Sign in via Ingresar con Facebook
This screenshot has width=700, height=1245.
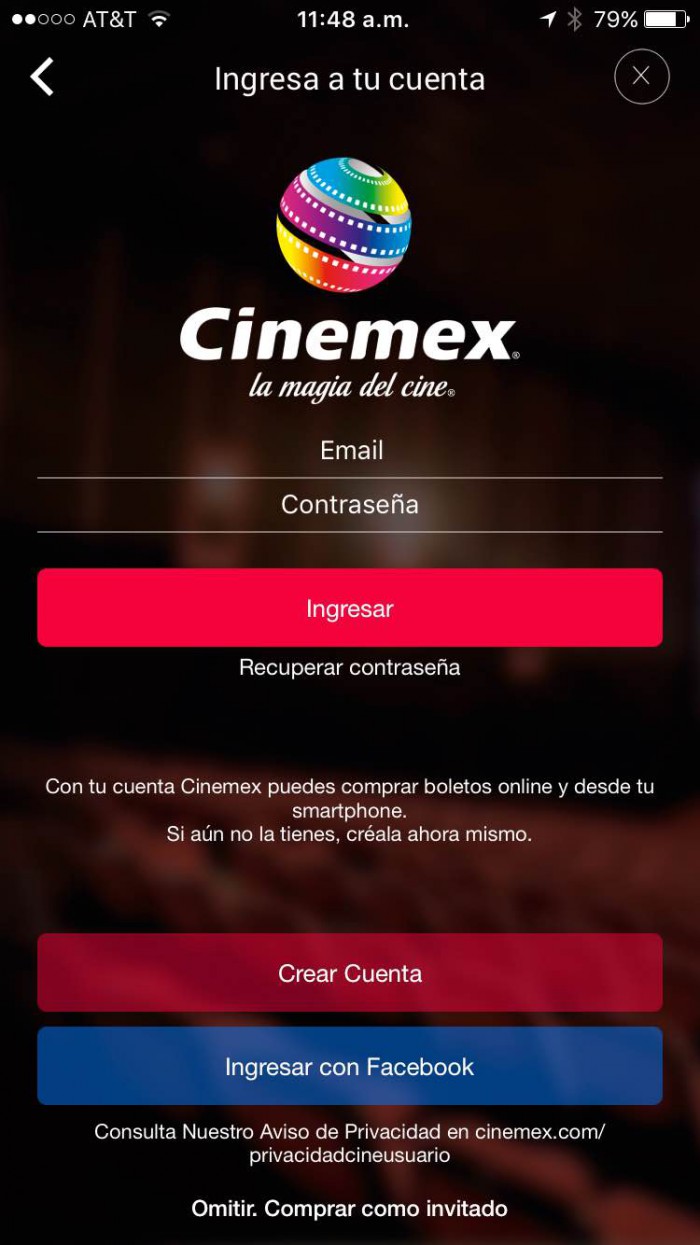350,1066
